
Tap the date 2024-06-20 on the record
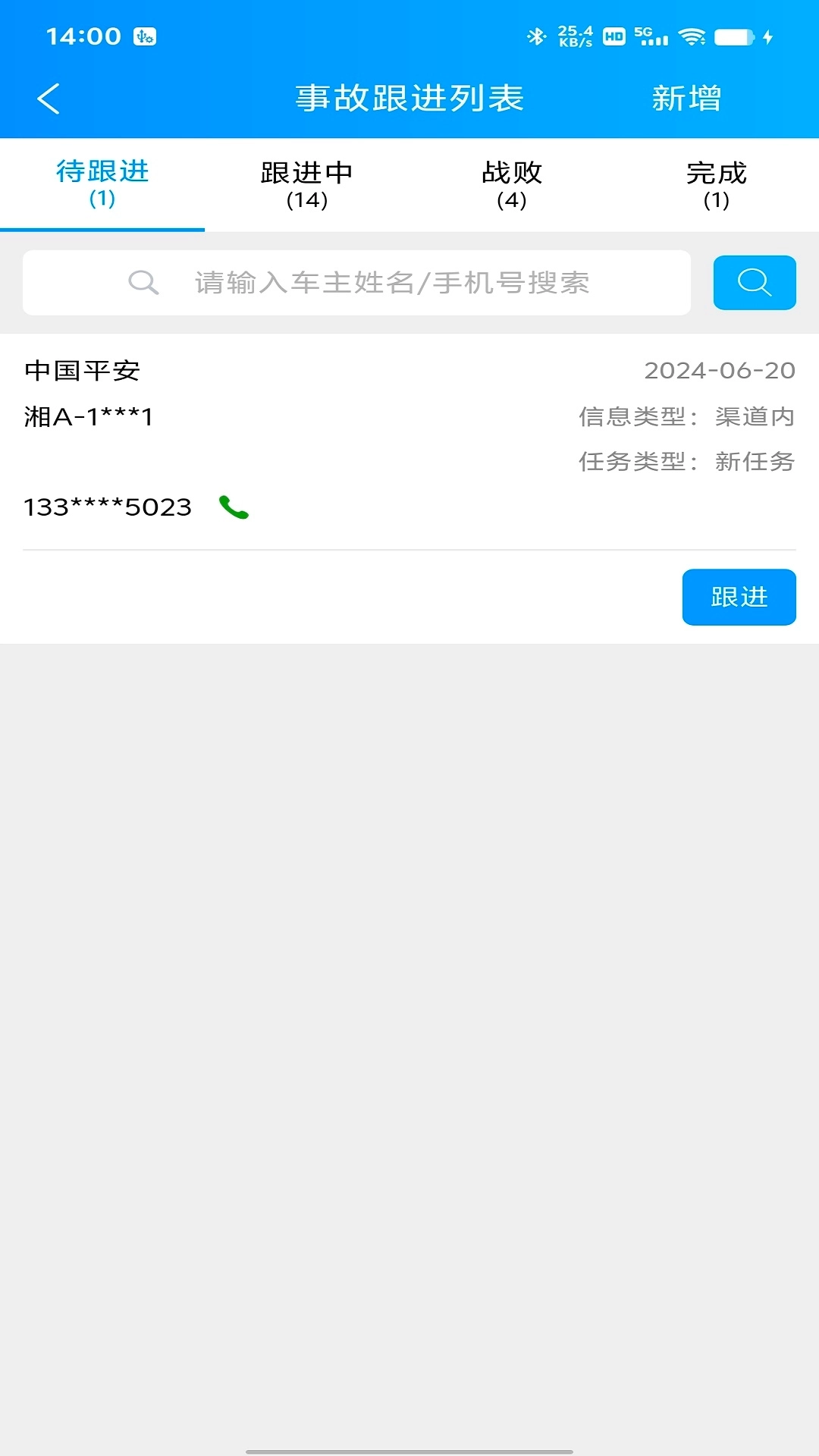tap(720, 372)
